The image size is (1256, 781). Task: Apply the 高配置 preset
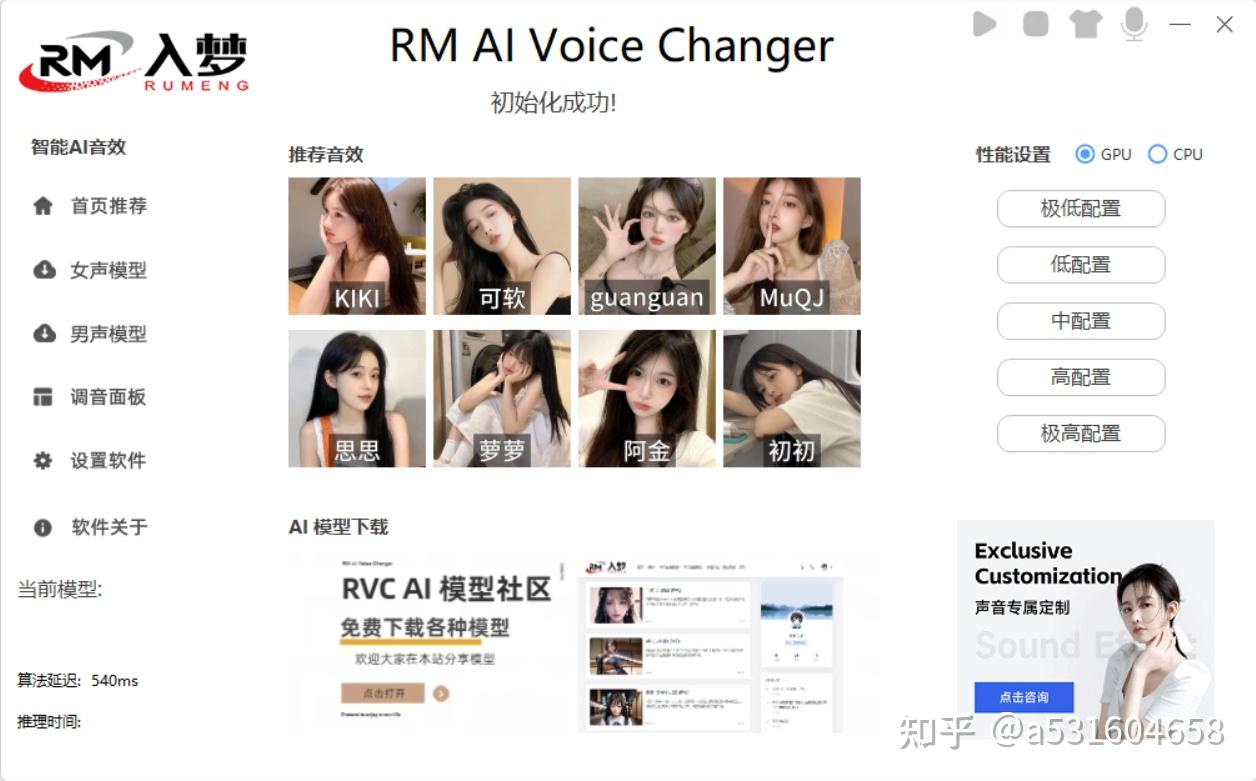click(1081, 377)
